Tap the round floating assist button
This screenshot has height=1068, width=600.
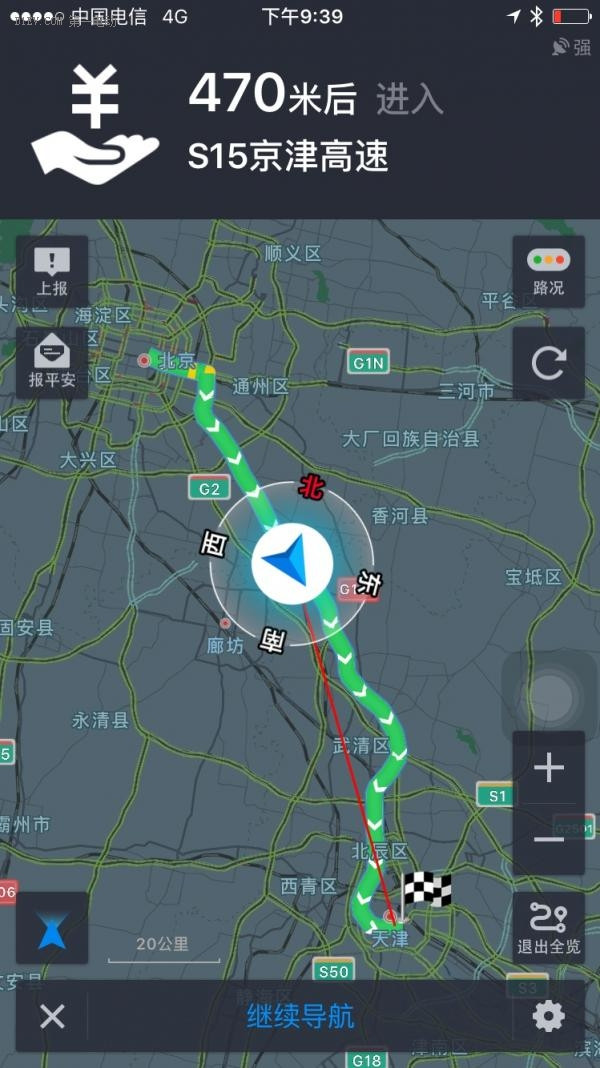tap(549, 693)
